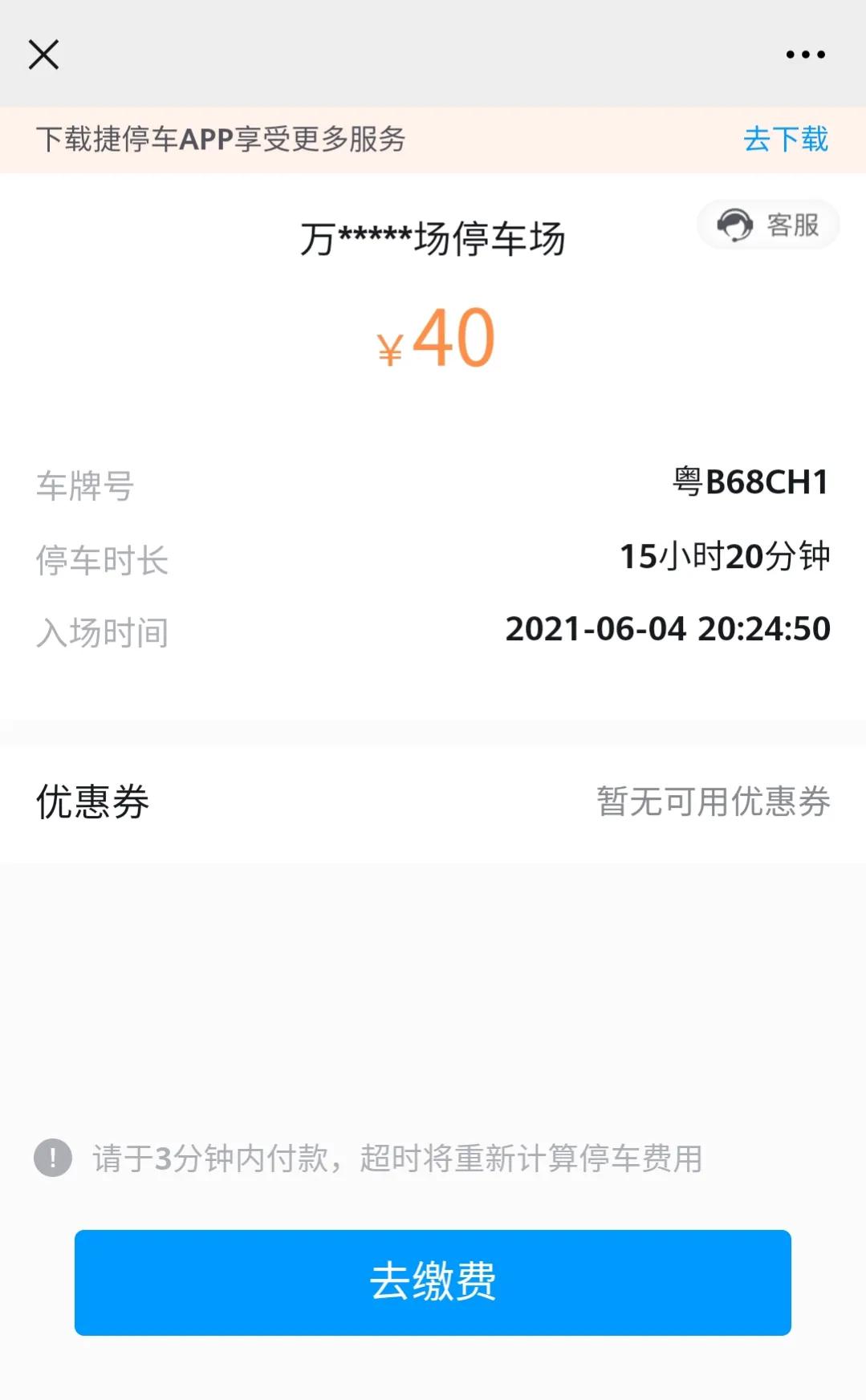The image size is (866, 1400).
Task: Tap the X icon at top left
Action: click(x=43, y=55)
